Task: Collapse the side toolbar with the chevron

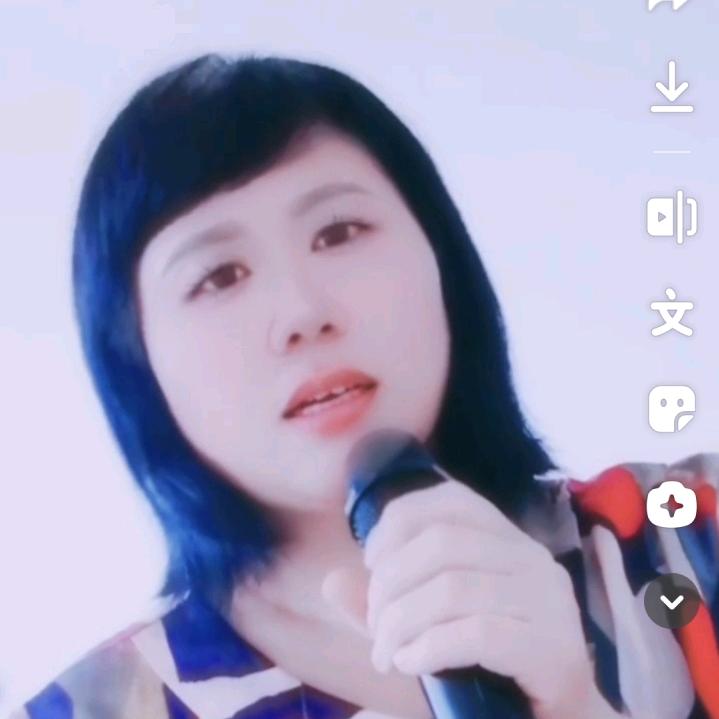Action: (672, 601)
